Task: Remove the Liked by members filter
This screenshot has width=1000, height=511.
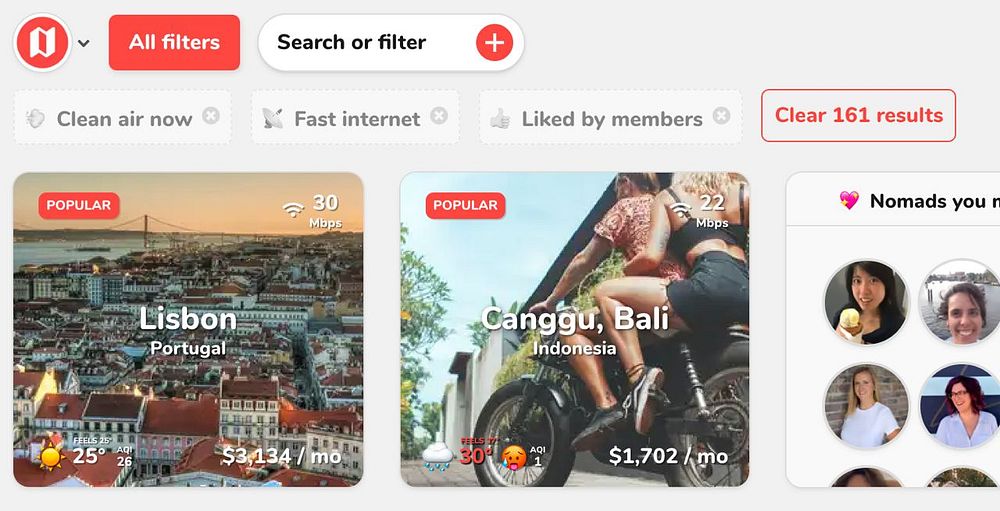Action: click(x=721, y=116)
